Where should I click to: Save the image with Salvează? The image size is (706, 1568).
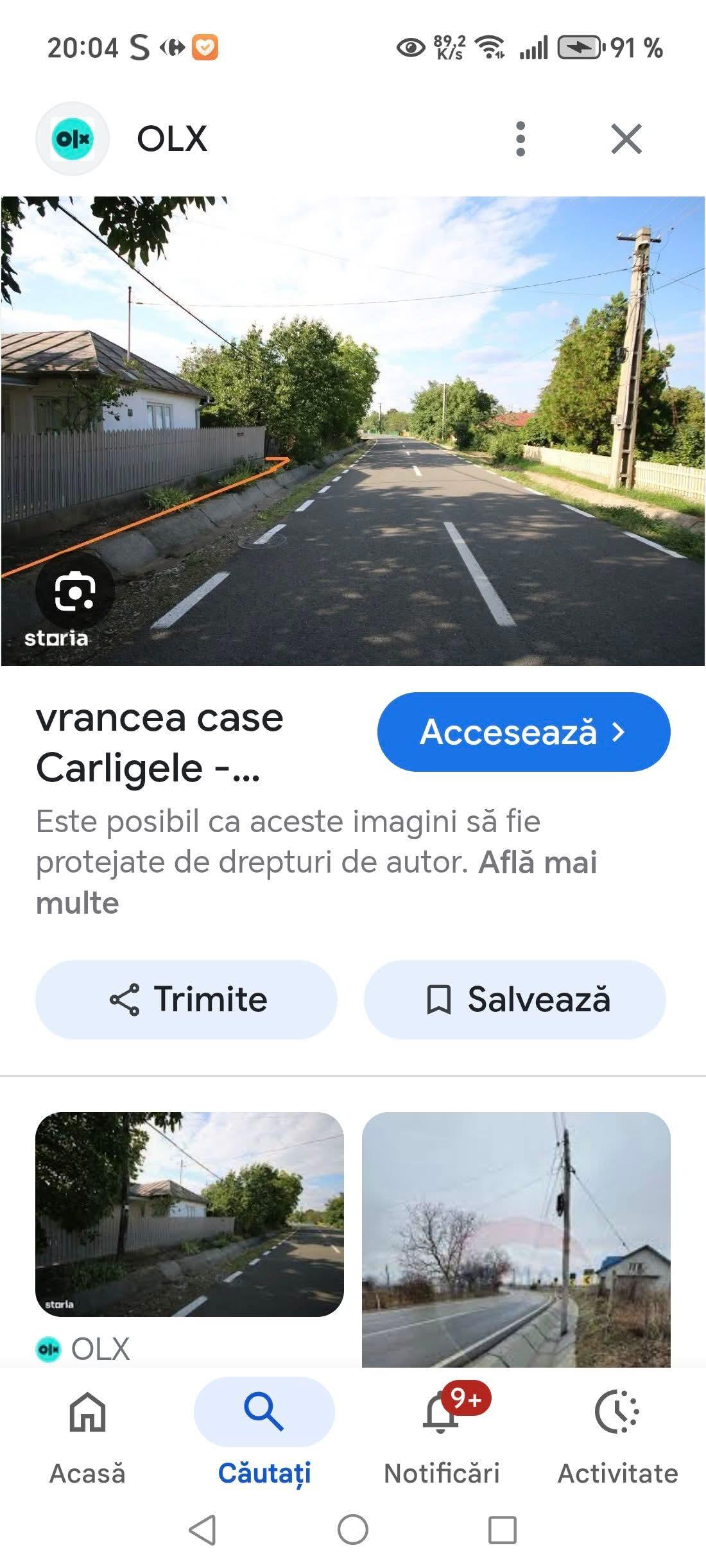pos(515,999)
